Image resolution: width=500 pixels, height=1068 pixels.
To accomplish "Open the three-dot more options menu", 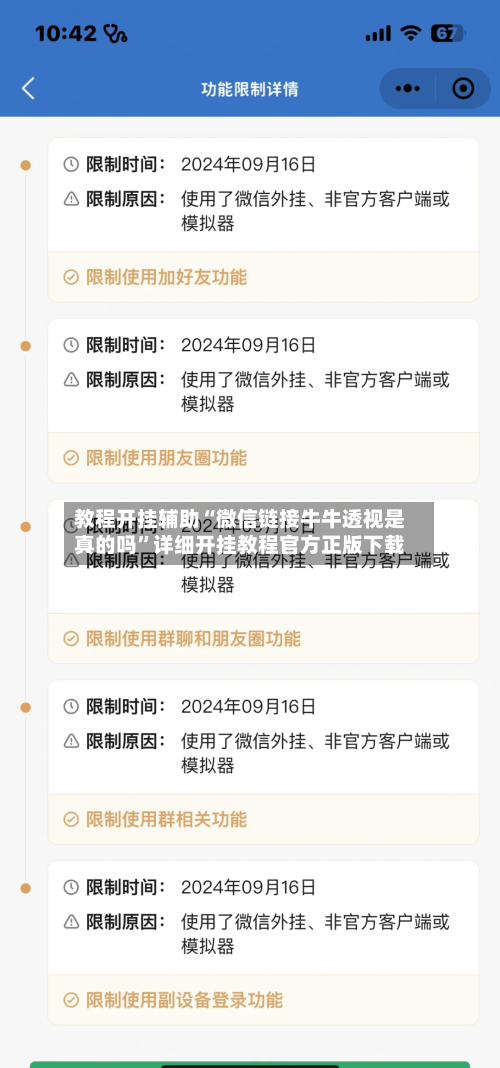I will point(407,89).
